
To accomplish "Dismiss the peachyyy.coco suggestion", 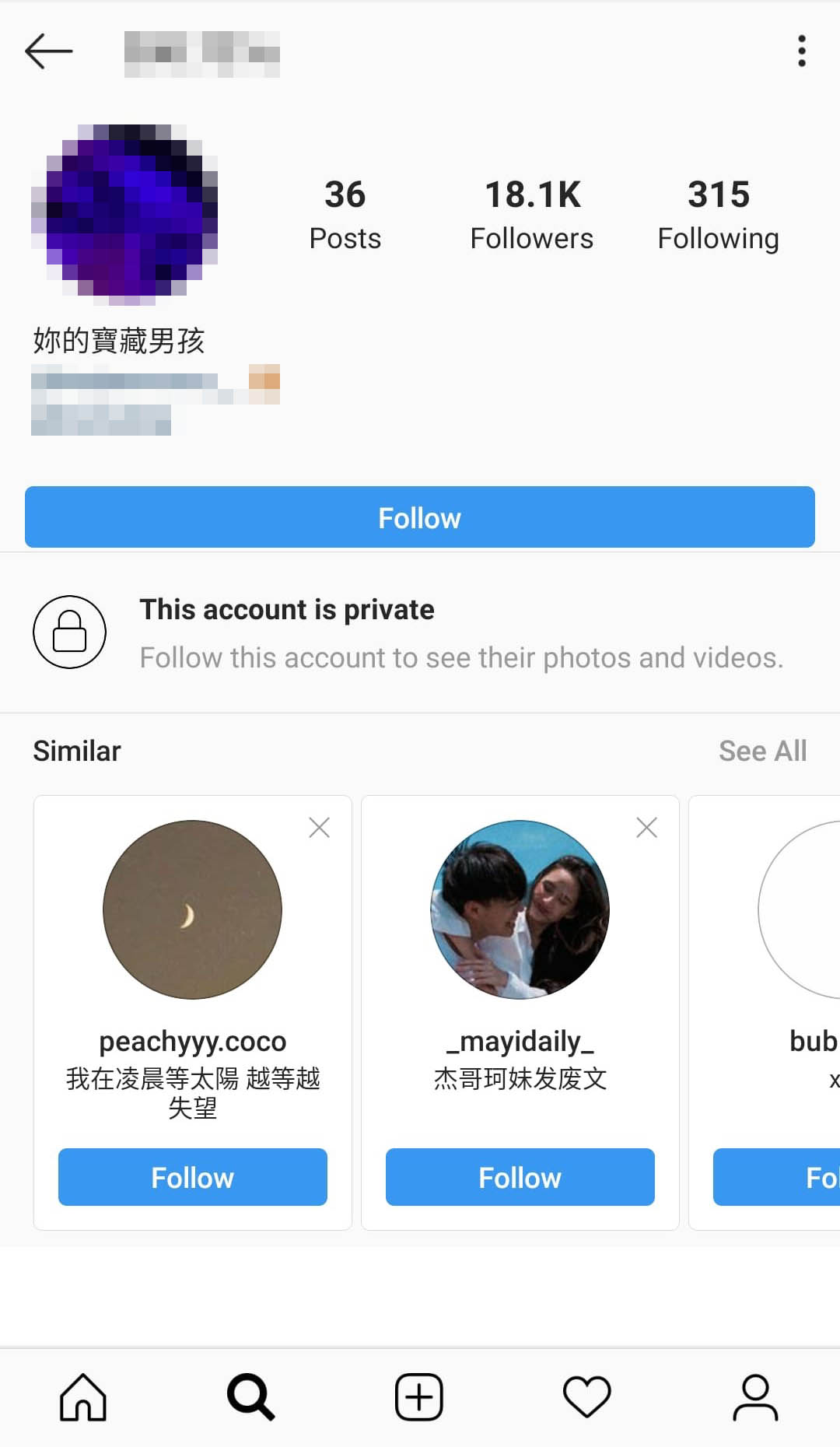I will pyautogui.click(x=319, y=827).
